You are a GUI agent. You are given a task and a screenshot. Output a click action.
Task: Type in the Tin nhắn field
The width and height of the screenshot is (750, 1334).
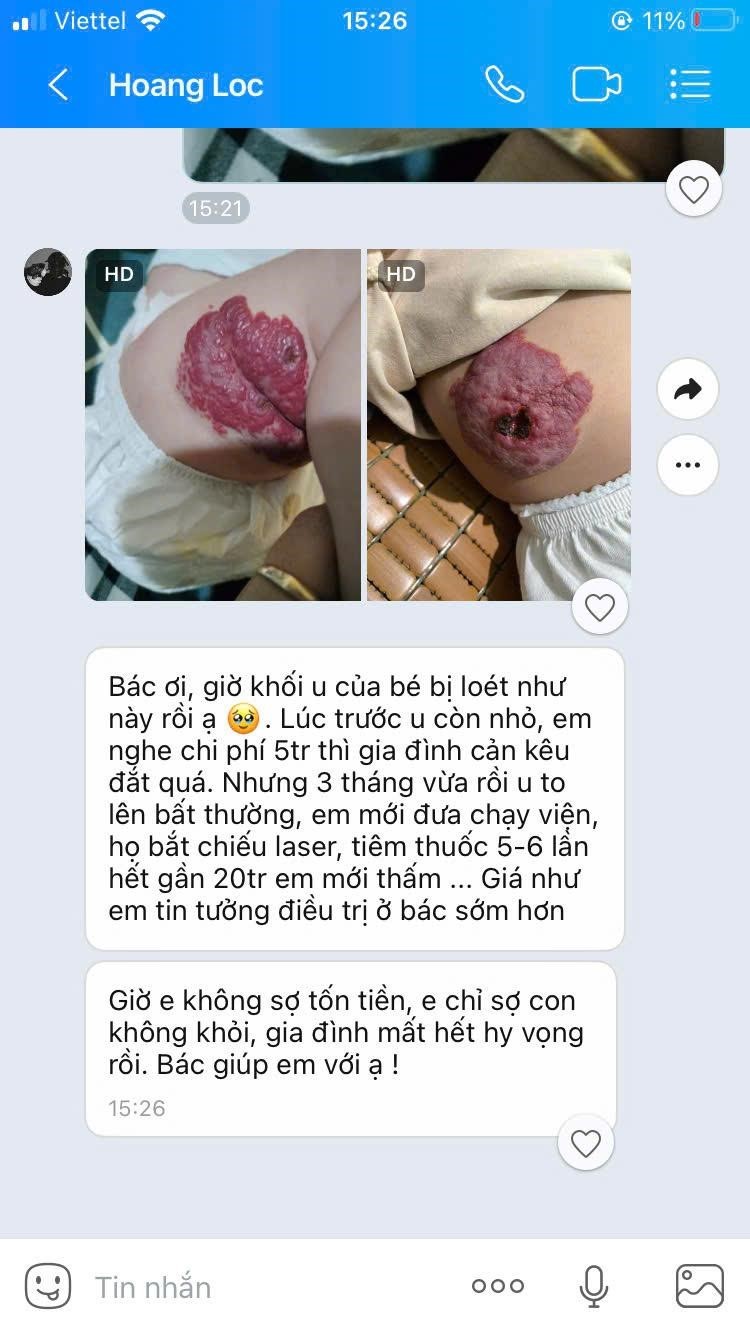(x=270, y=1287)
